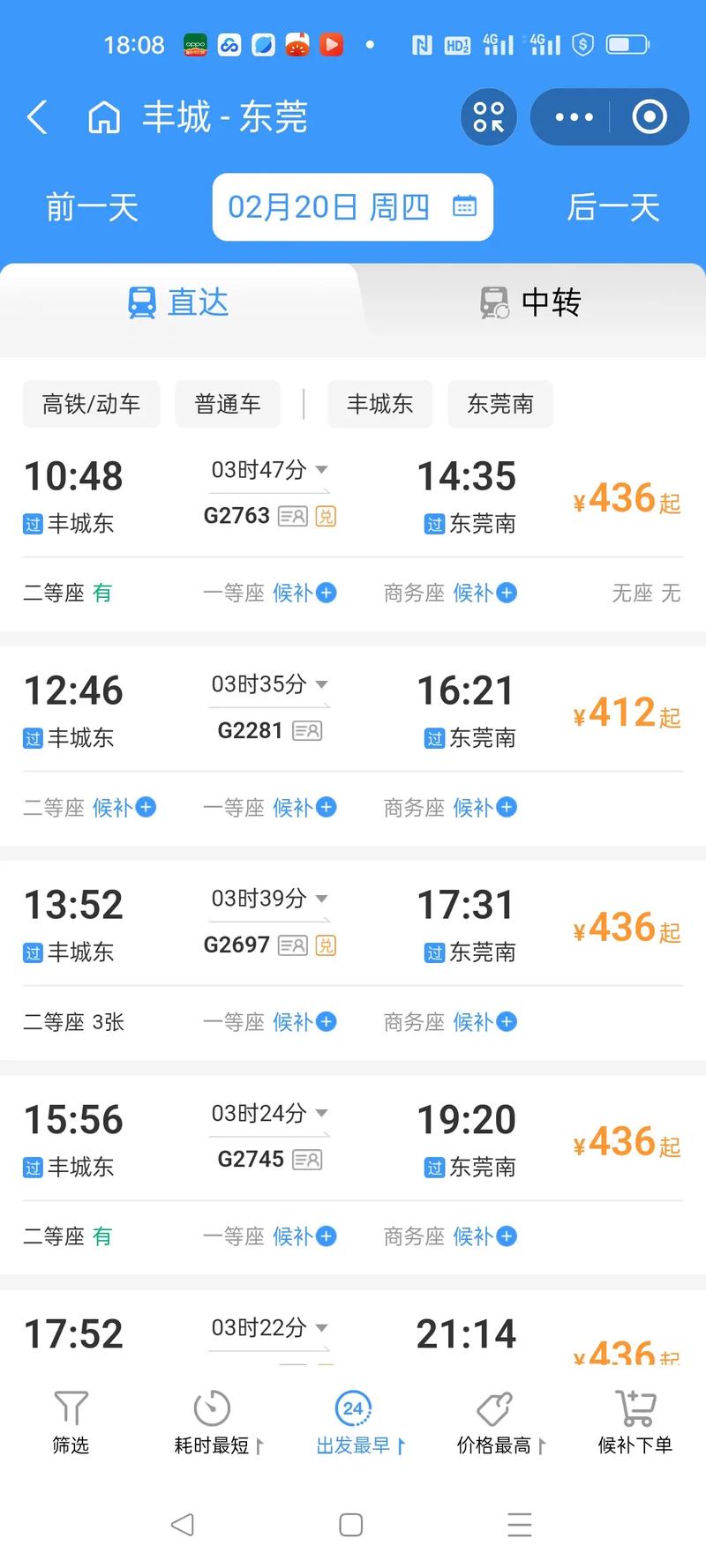Expand stop details for train G2763
This screenshot has height=1568, width=706.
click(321, 470)
